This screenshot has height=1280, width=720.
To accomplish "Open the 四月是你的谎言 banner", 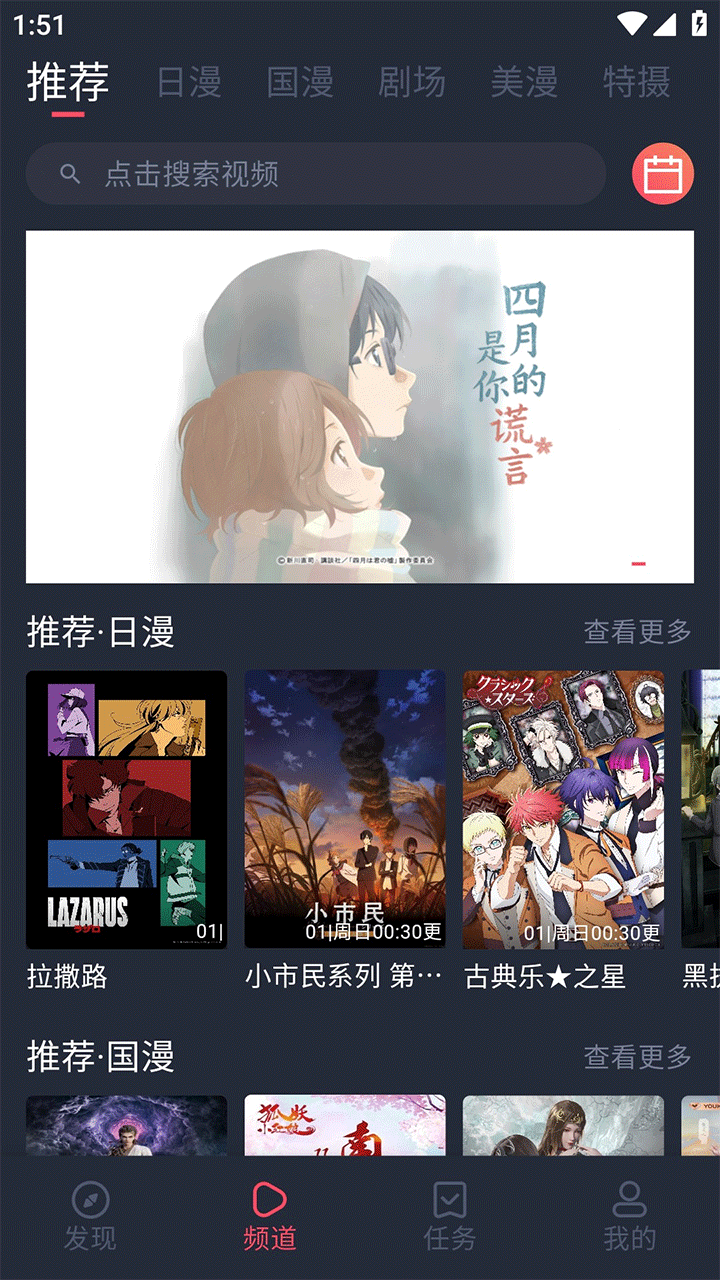I will [x=360, y=407].
